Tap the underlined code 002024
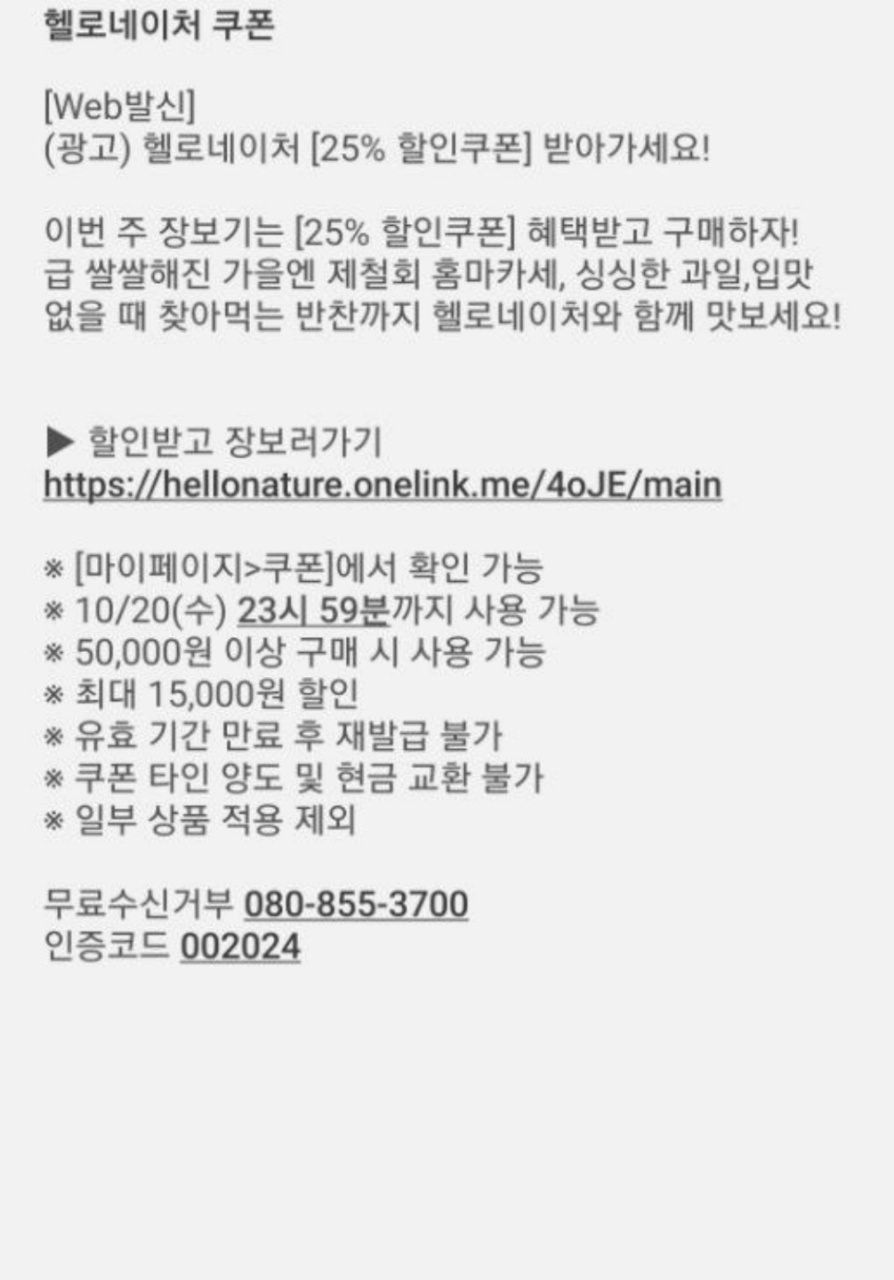 240,946
